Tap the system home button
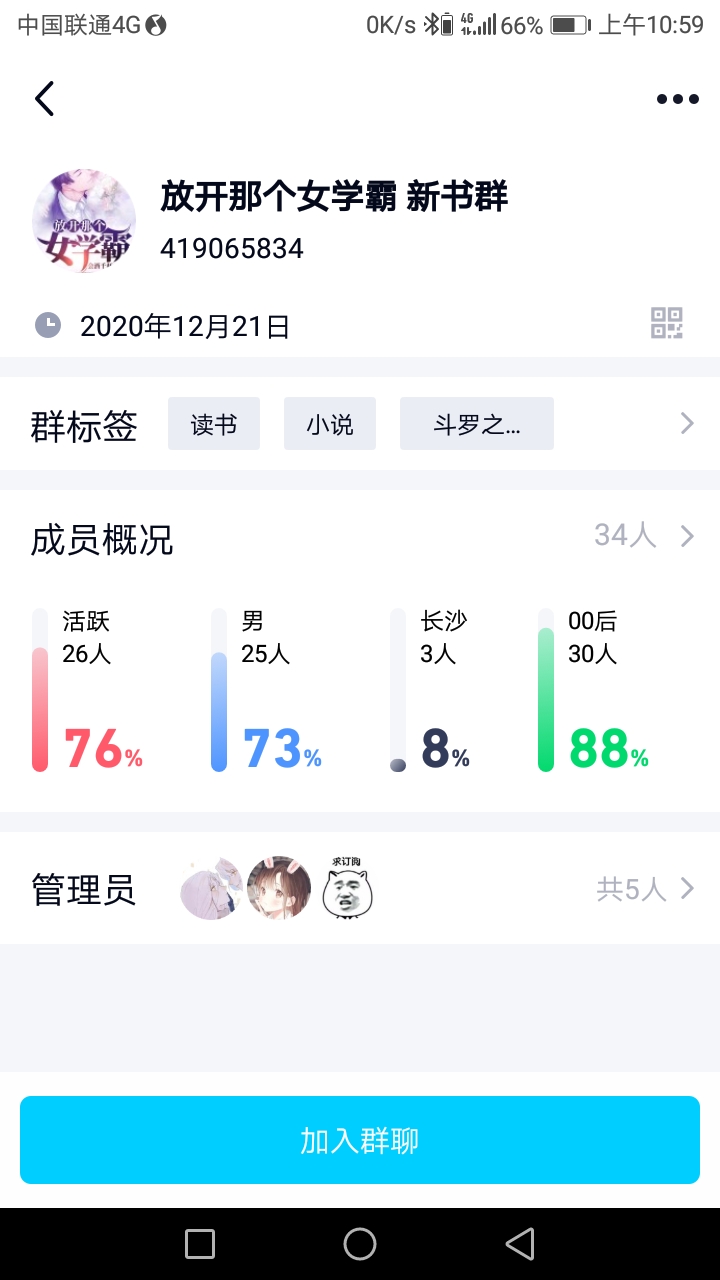720x1280 pixels. pyautogui.click(x=360, y=1244)
